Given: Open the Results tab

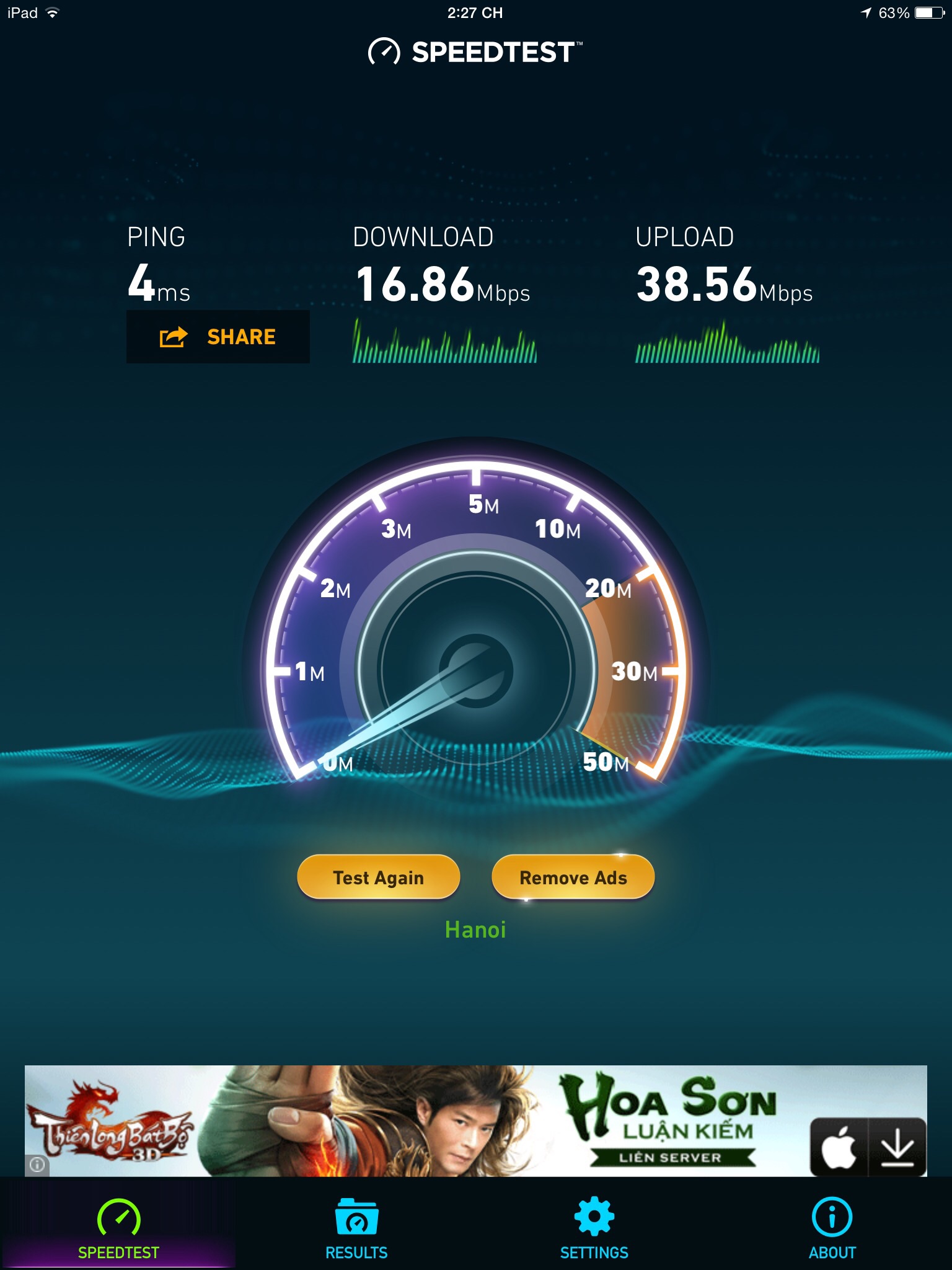Looking at the screenshot, I should [x=356, y=1228].
